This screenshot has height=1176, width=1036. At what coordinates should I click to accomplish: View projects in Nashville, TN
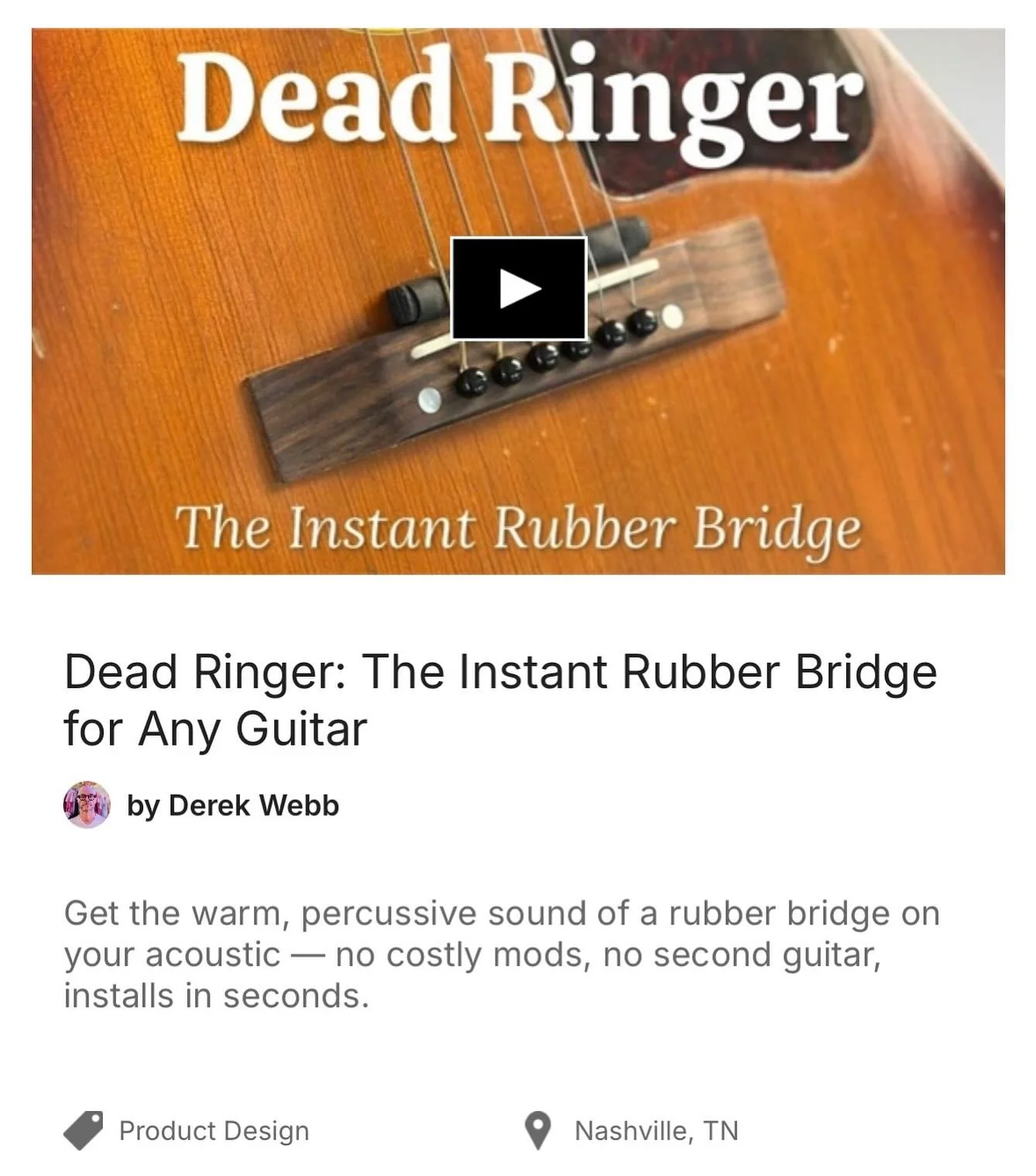(x=656, y=1130)
